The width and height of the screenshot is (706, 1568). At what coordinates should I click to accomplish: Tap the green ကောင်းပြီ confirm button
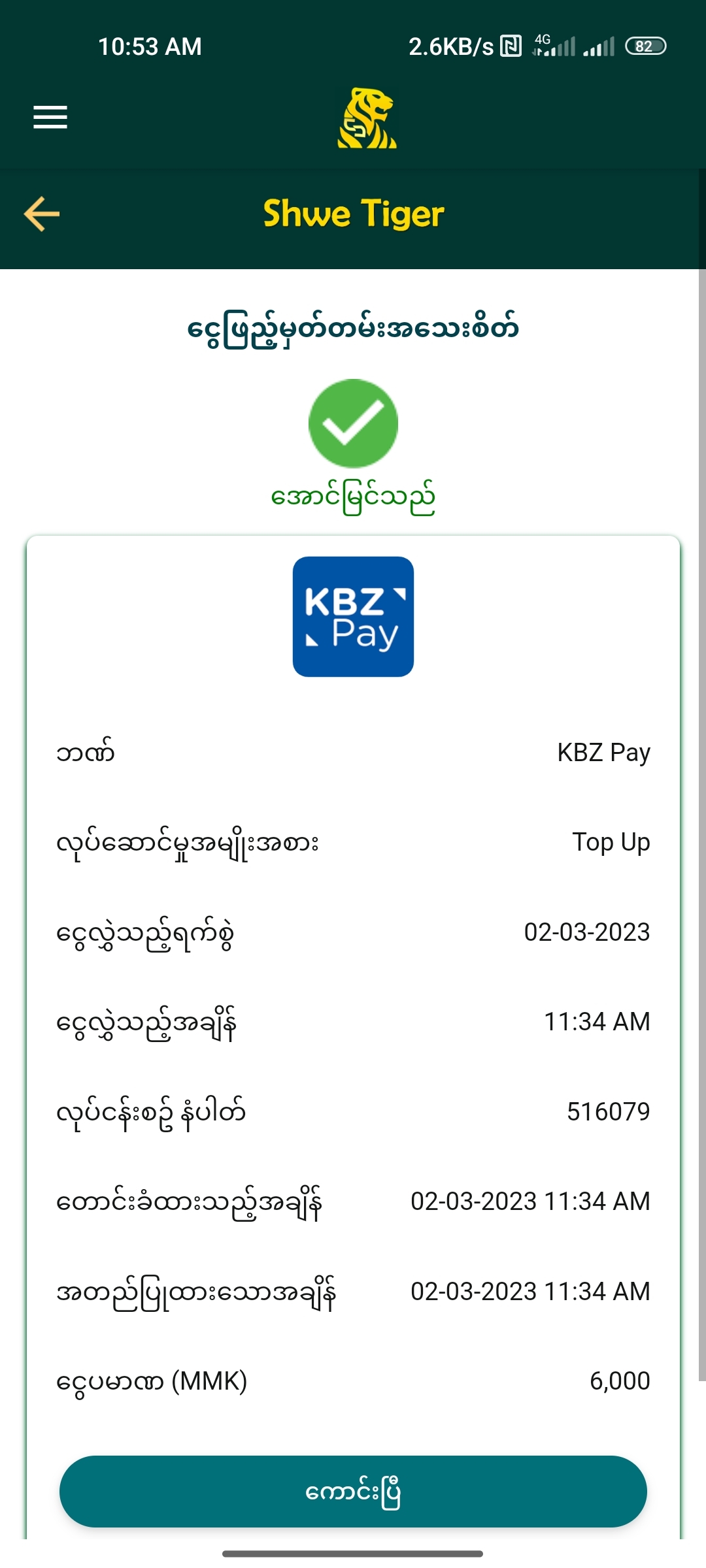pos(353,1491)
